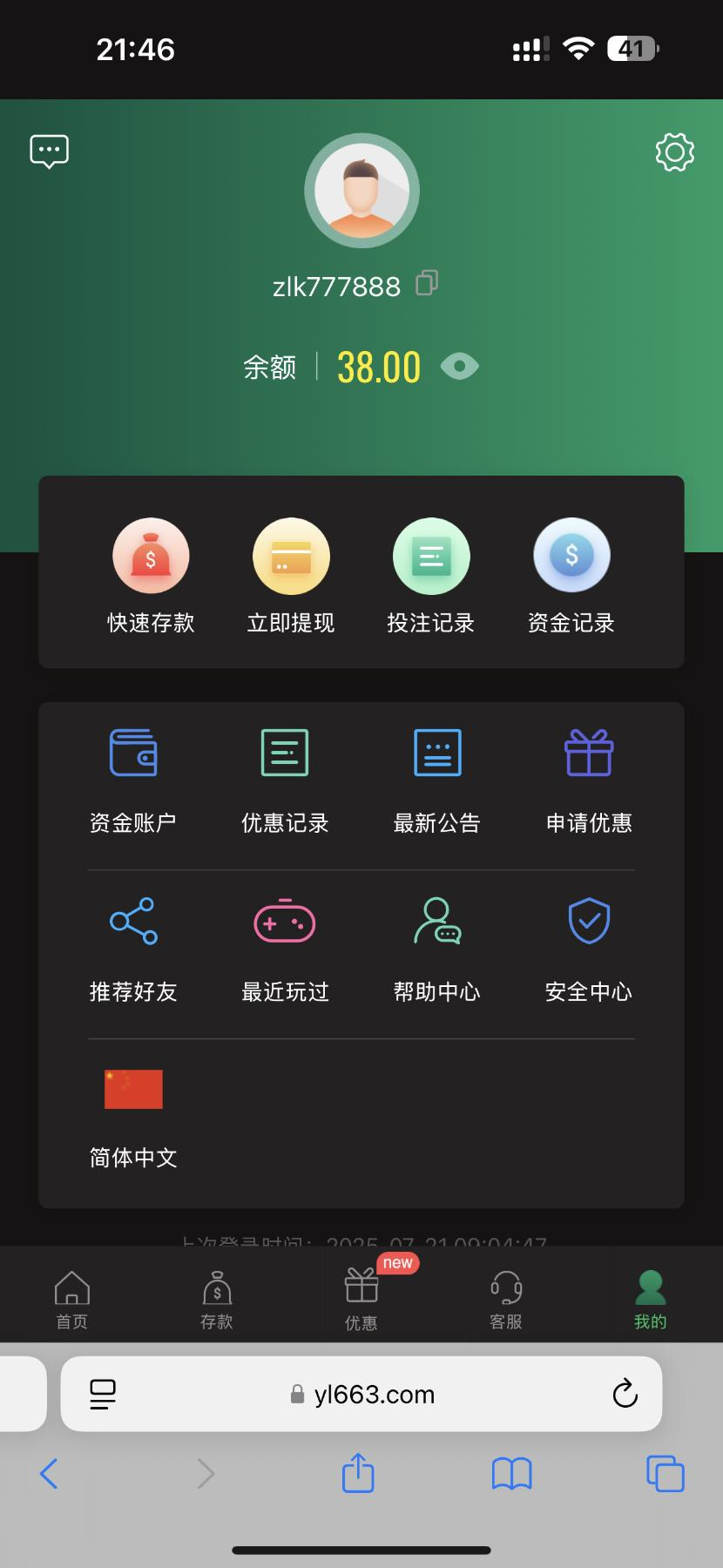
Task: Hide the balance with the eye icon
Action: pos(459,366)
